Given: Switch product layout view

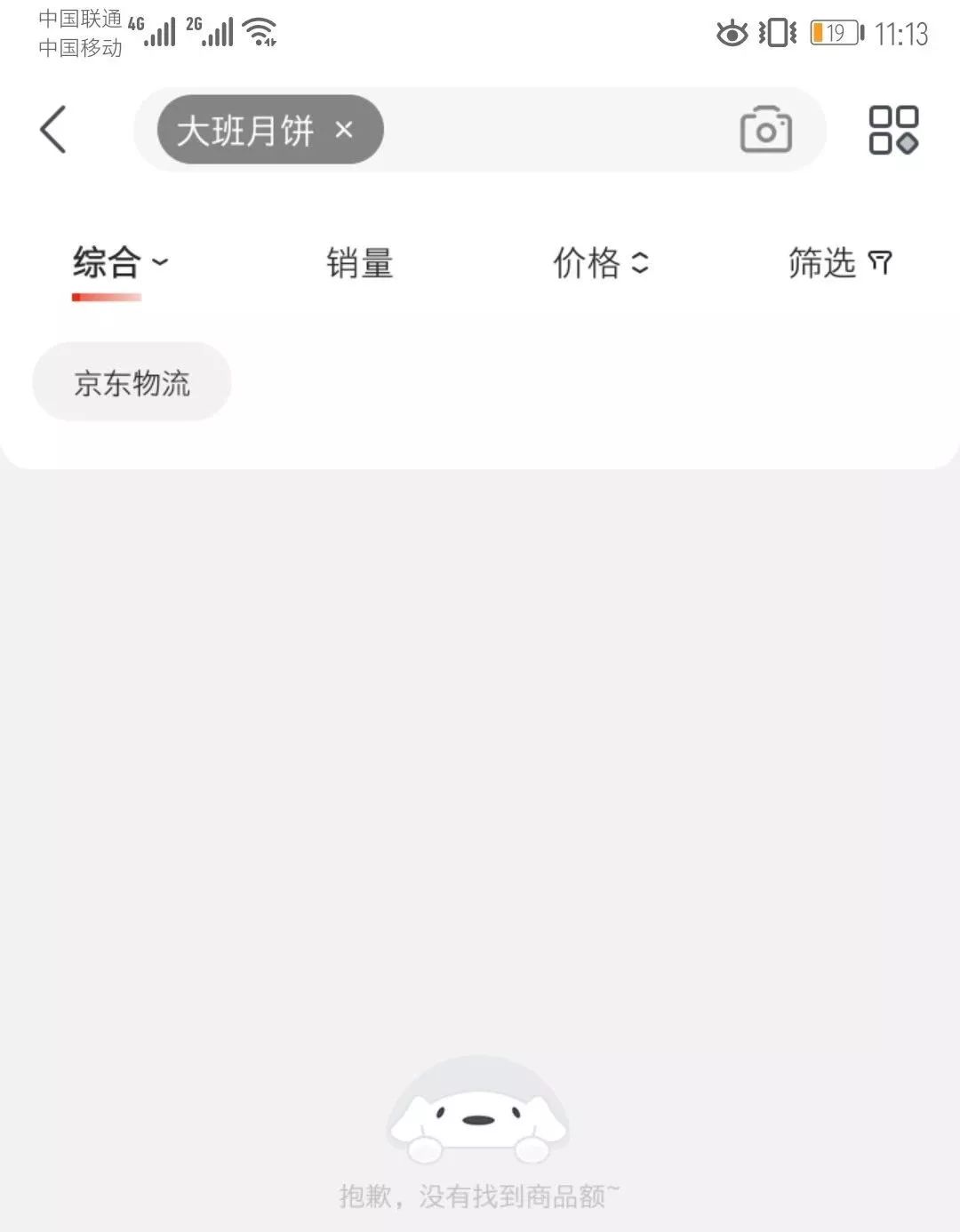Looking at the screenshot, I should pyautogui.click(x=892, y=130).
